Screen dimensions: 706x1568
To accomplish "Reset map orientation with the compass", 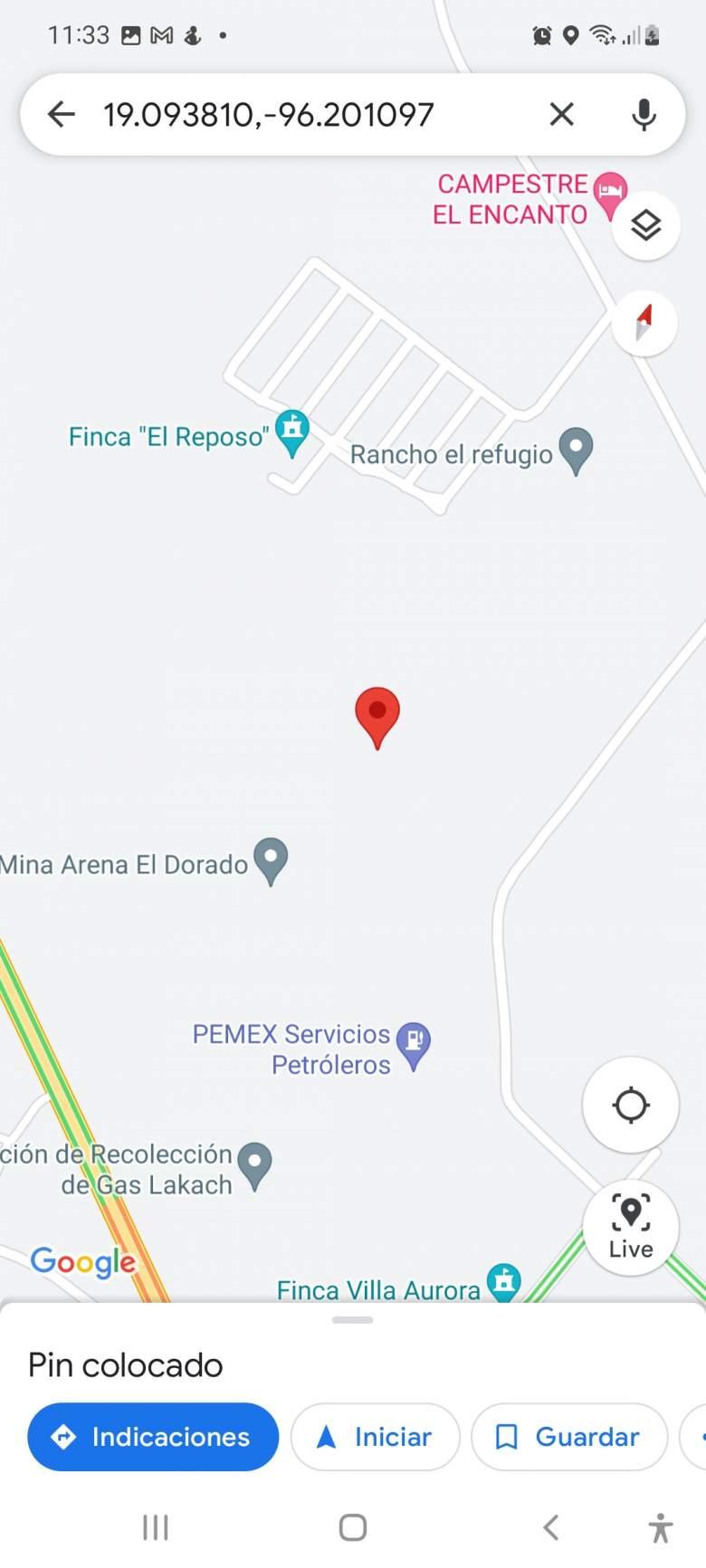I will (x=644, y=323).
